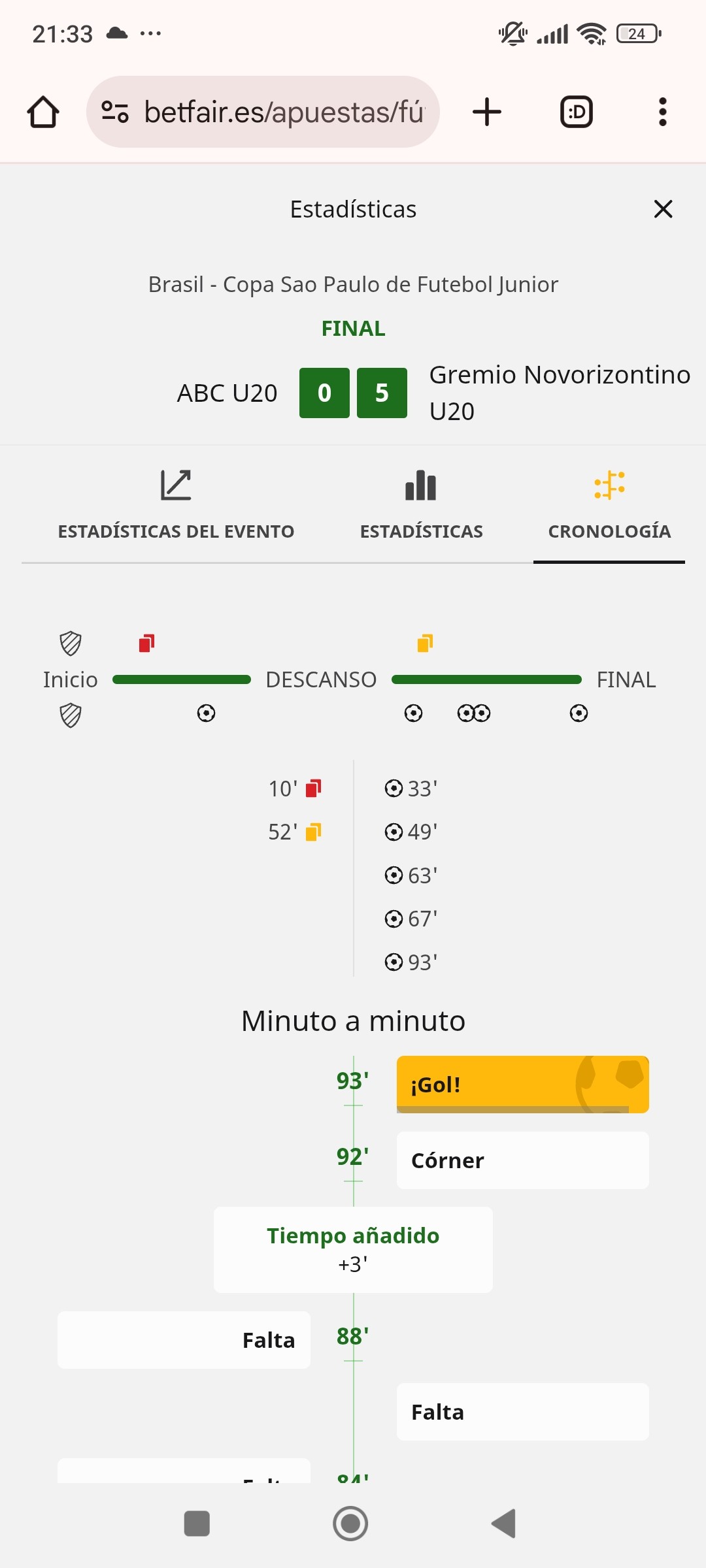Open a new browser tab
Screen dimensions: 706x1568
click(x=487, y=112)
